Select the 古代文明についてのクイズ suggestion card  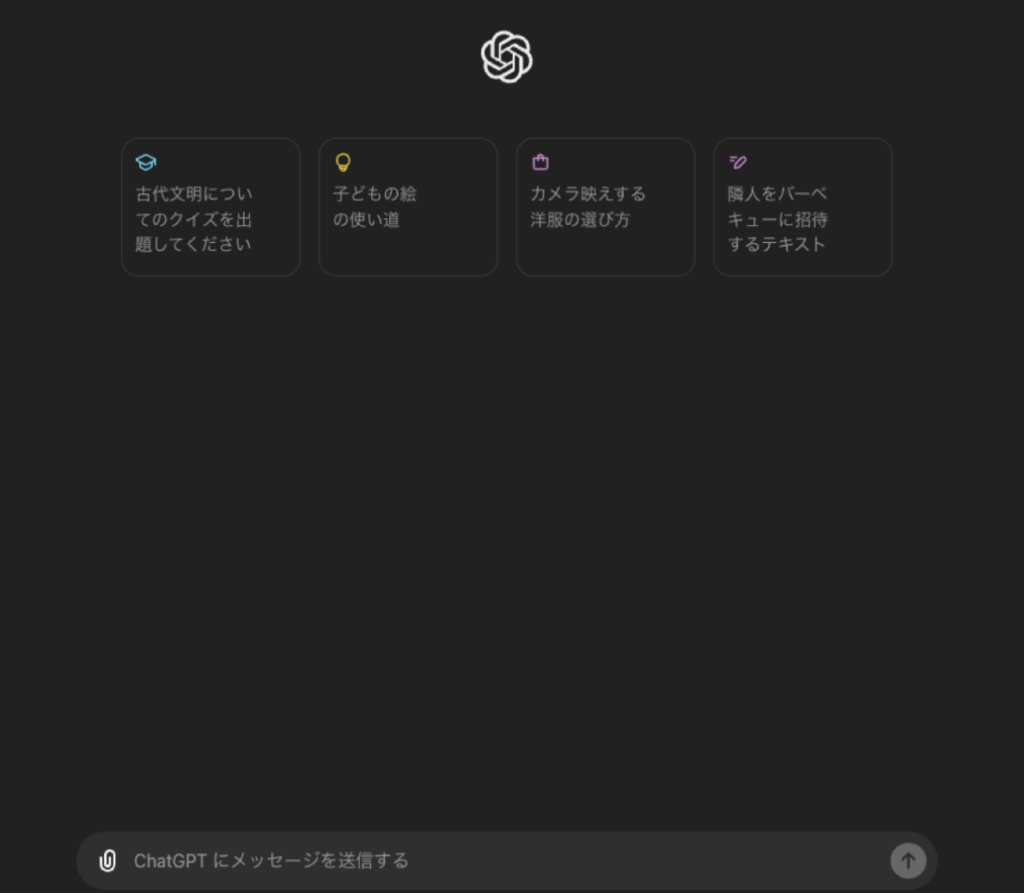pos(210,207)
